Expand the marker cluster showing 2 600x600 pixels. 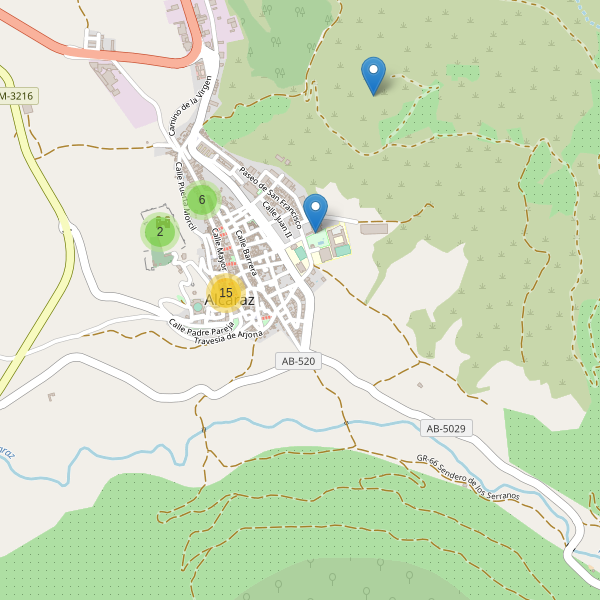pyautogui.click(x=160, y=231)
